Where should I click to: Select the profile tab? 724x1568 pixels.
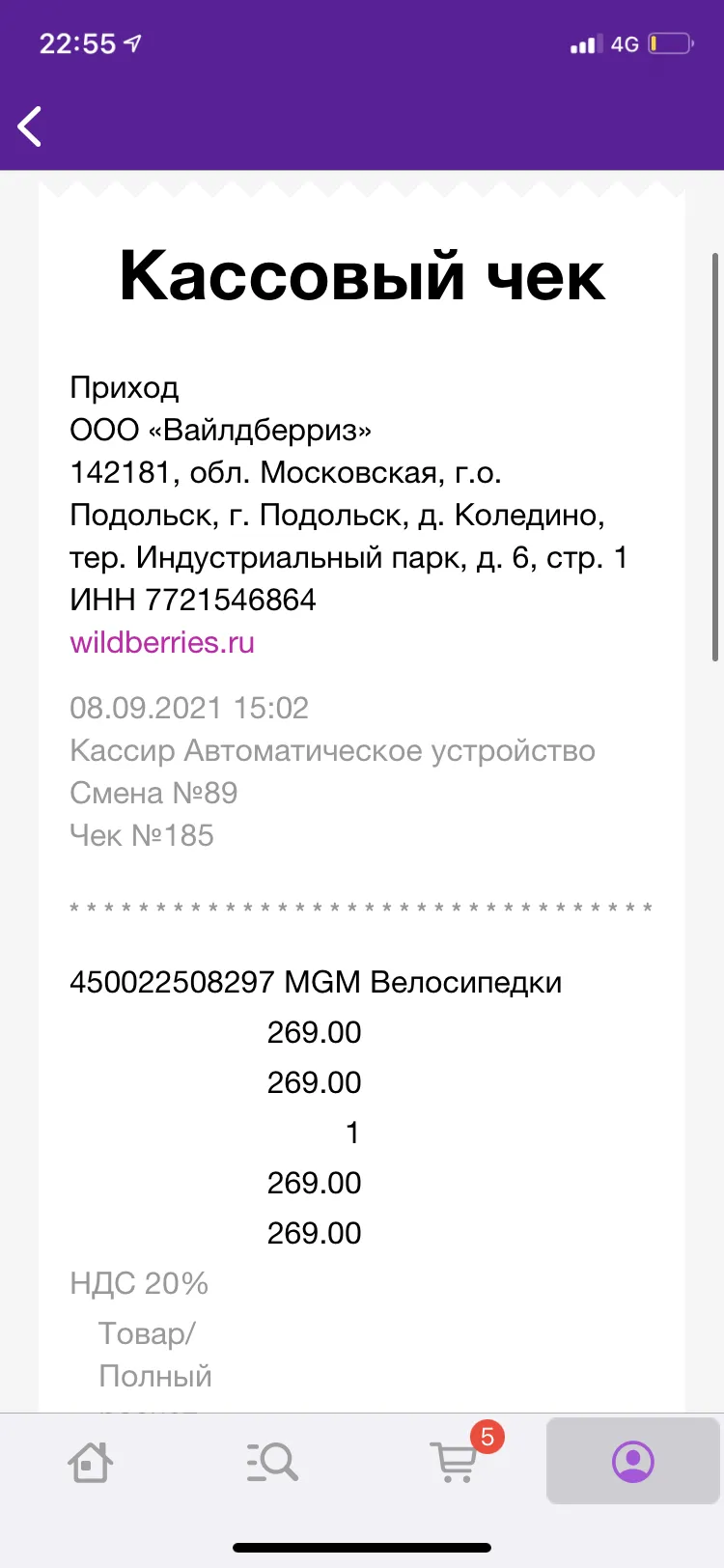click(x=633, y=1461)
